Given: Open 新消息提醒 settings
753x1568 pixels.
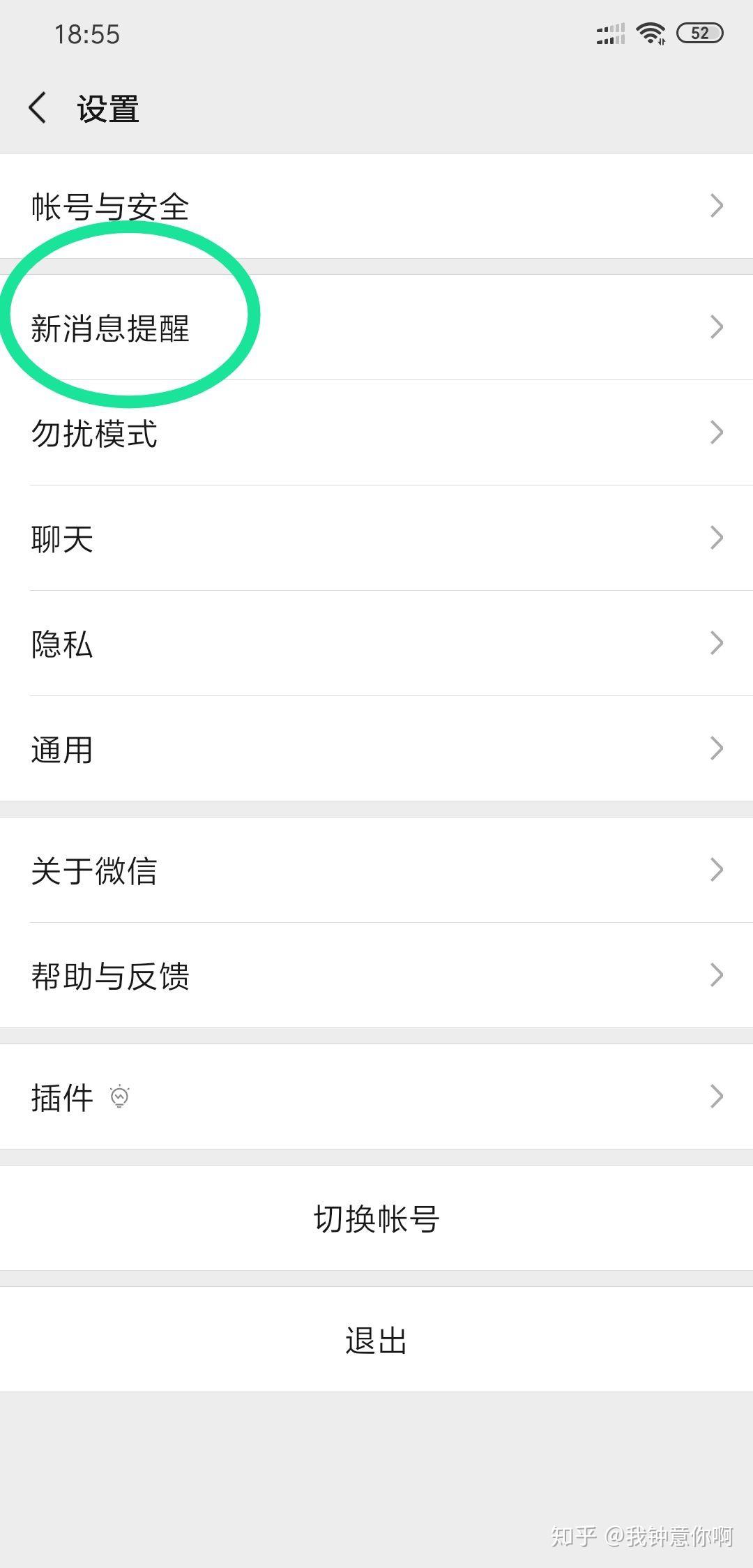Looking at the screenshot, I should 376,327.
